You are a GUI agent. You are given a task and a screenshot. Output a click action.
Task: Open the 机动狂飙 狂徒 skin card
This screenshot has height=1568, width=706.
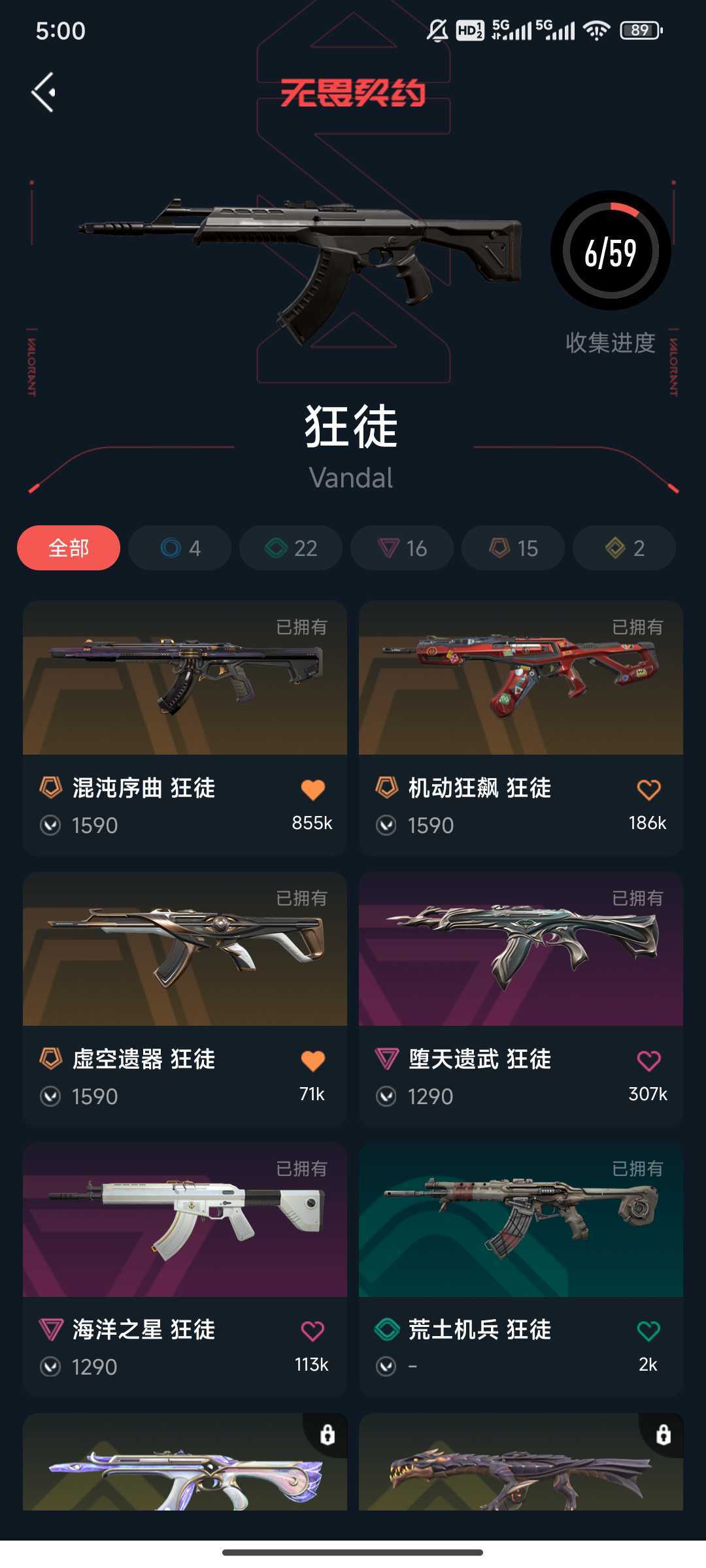(521, 728)
